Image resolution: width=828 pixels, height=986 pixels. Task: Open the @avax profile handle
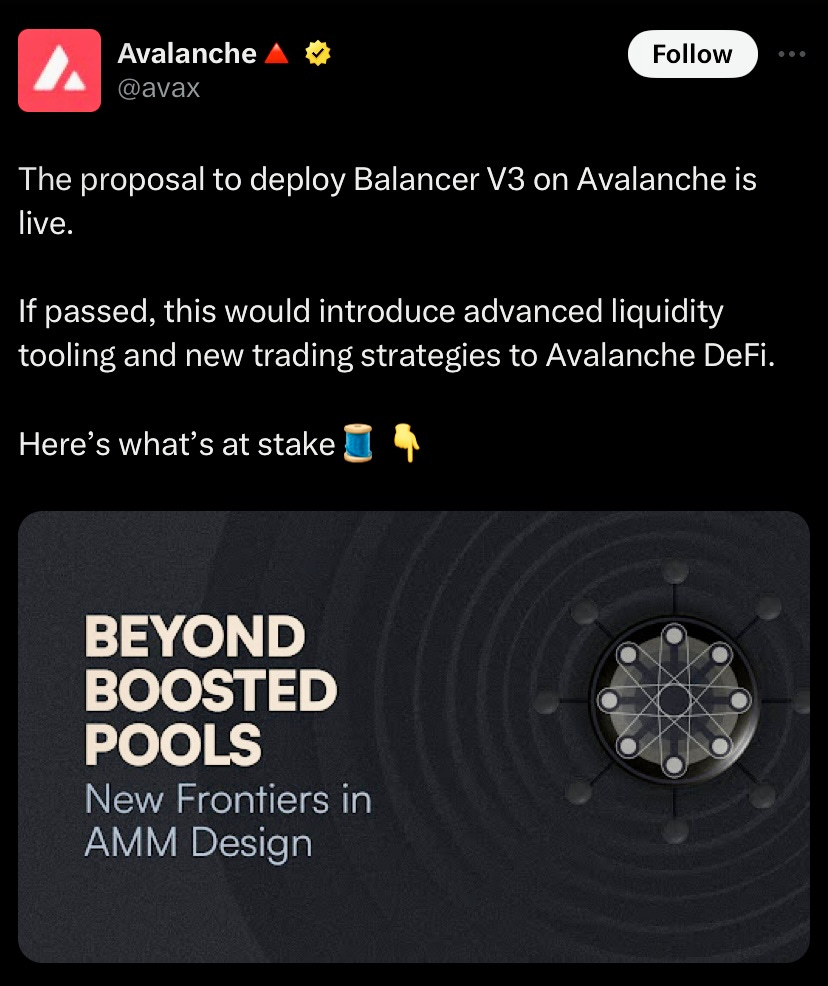click(x=159, y=88)
